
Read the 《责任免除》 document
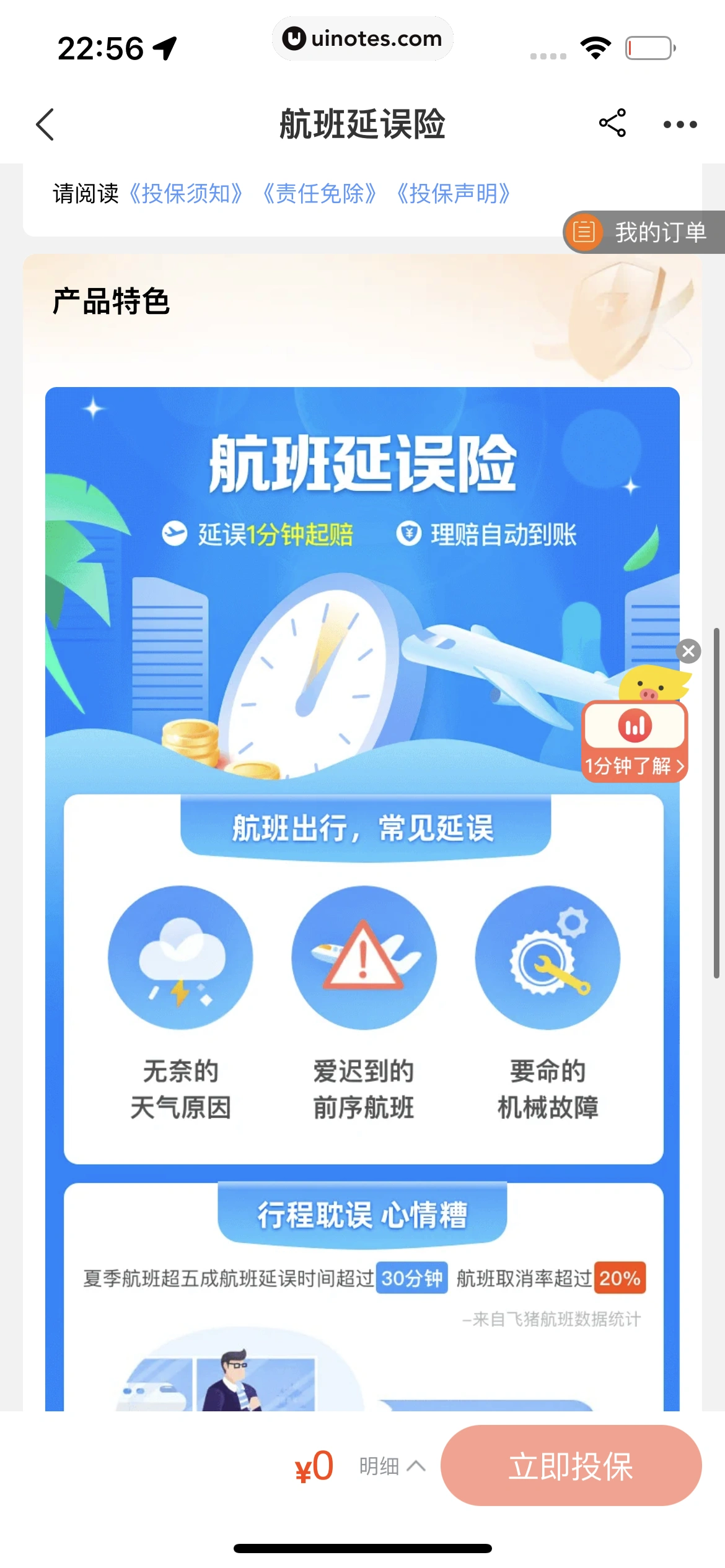[319, 194]
